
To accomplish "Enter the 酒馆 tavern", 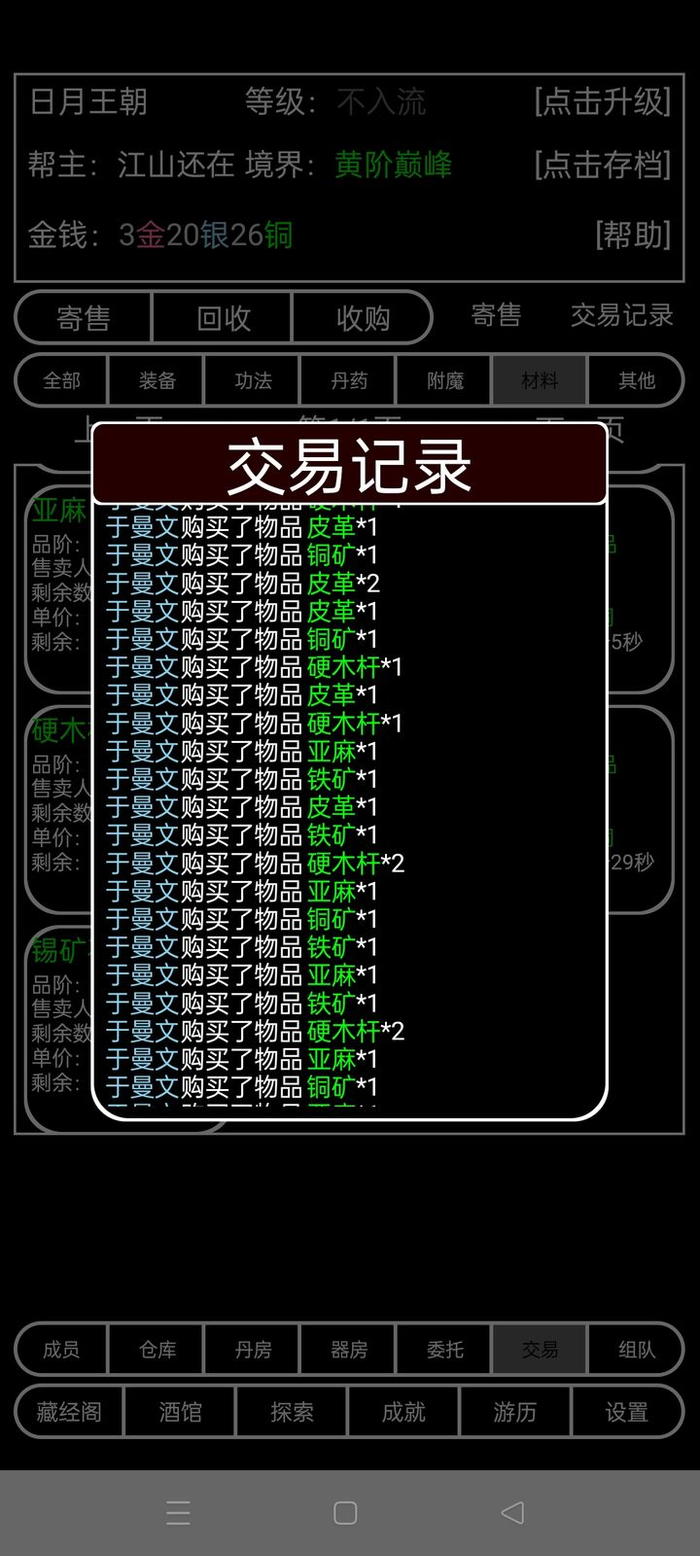I will (180, 1412).
